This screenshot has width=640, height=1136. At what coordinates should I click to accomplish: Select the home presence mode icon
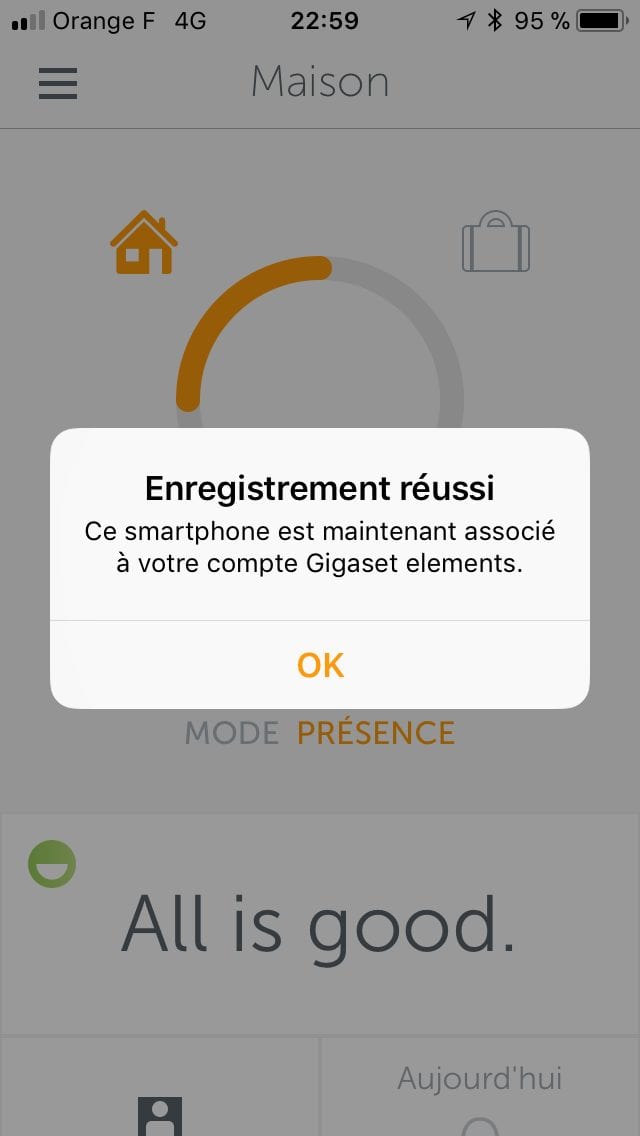144,243
